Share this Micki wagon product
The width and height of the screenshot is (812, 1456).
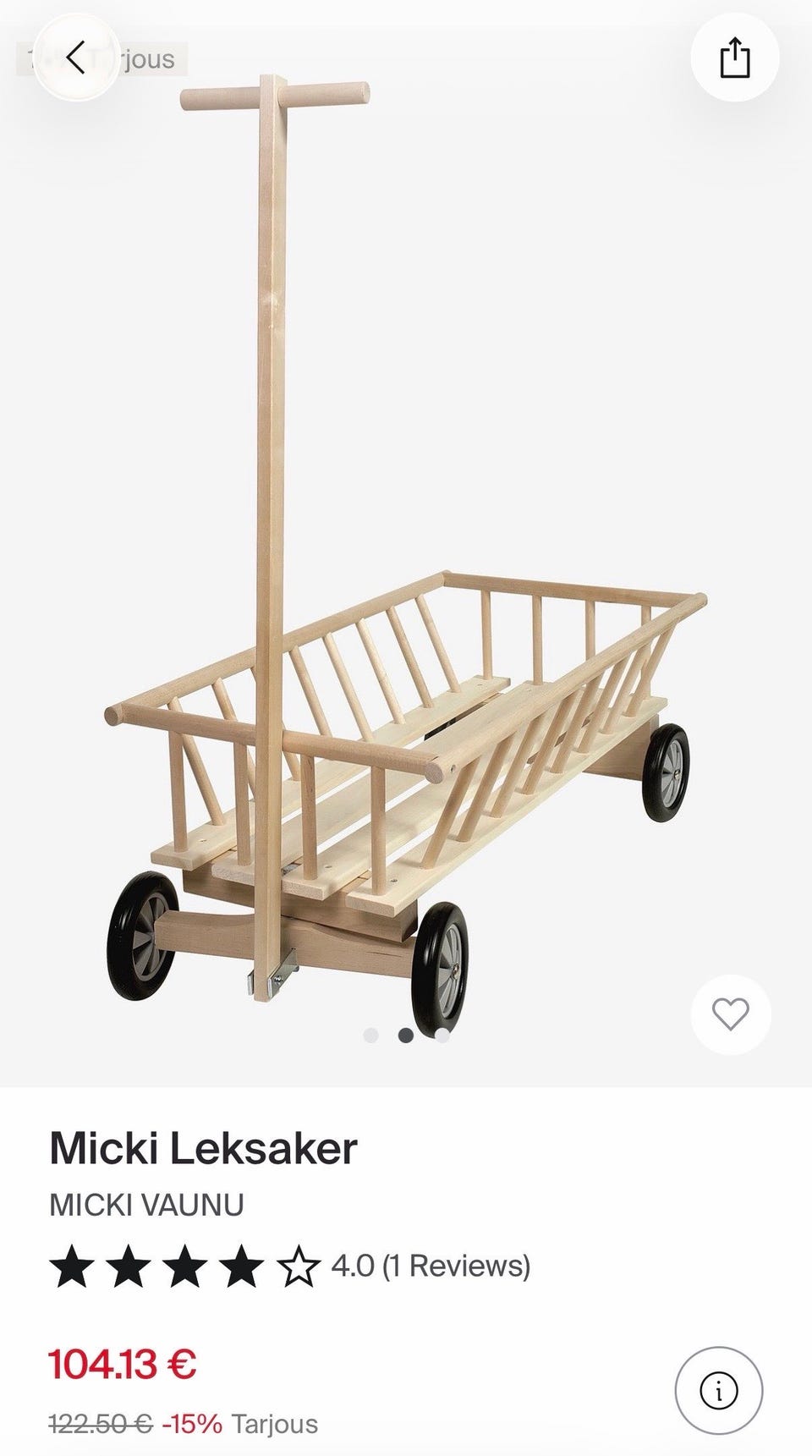(x=734, y=58)
